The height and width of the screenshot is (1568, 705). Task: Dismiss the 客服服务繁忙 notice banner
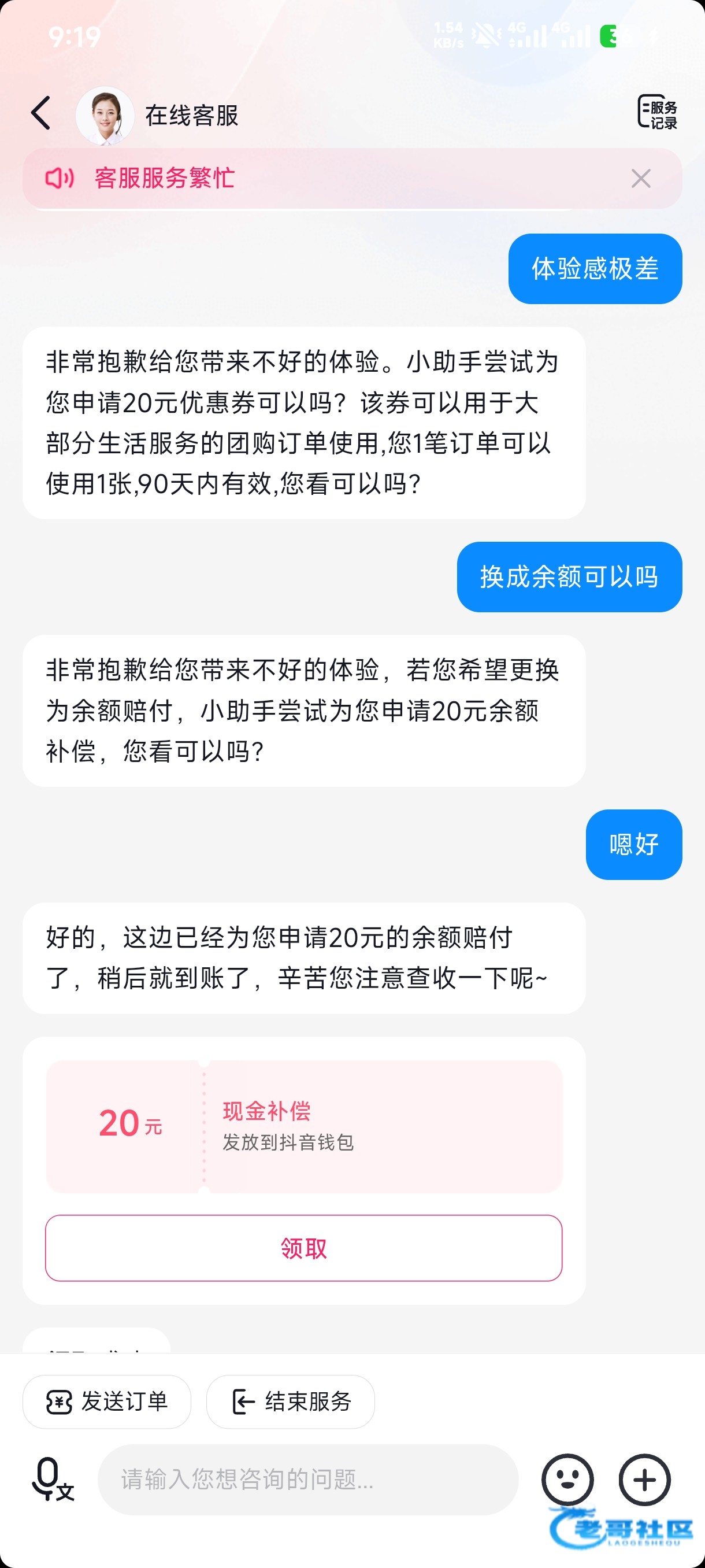[640, 178]
